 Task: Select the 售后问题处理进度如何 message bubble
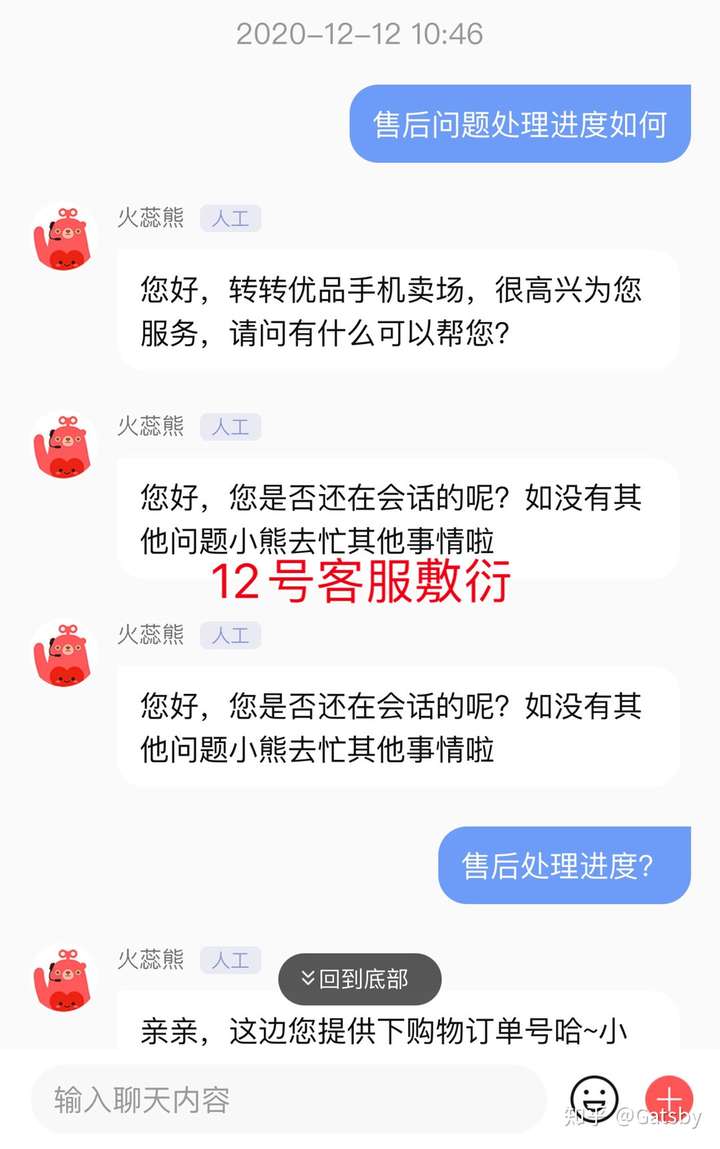519,122
